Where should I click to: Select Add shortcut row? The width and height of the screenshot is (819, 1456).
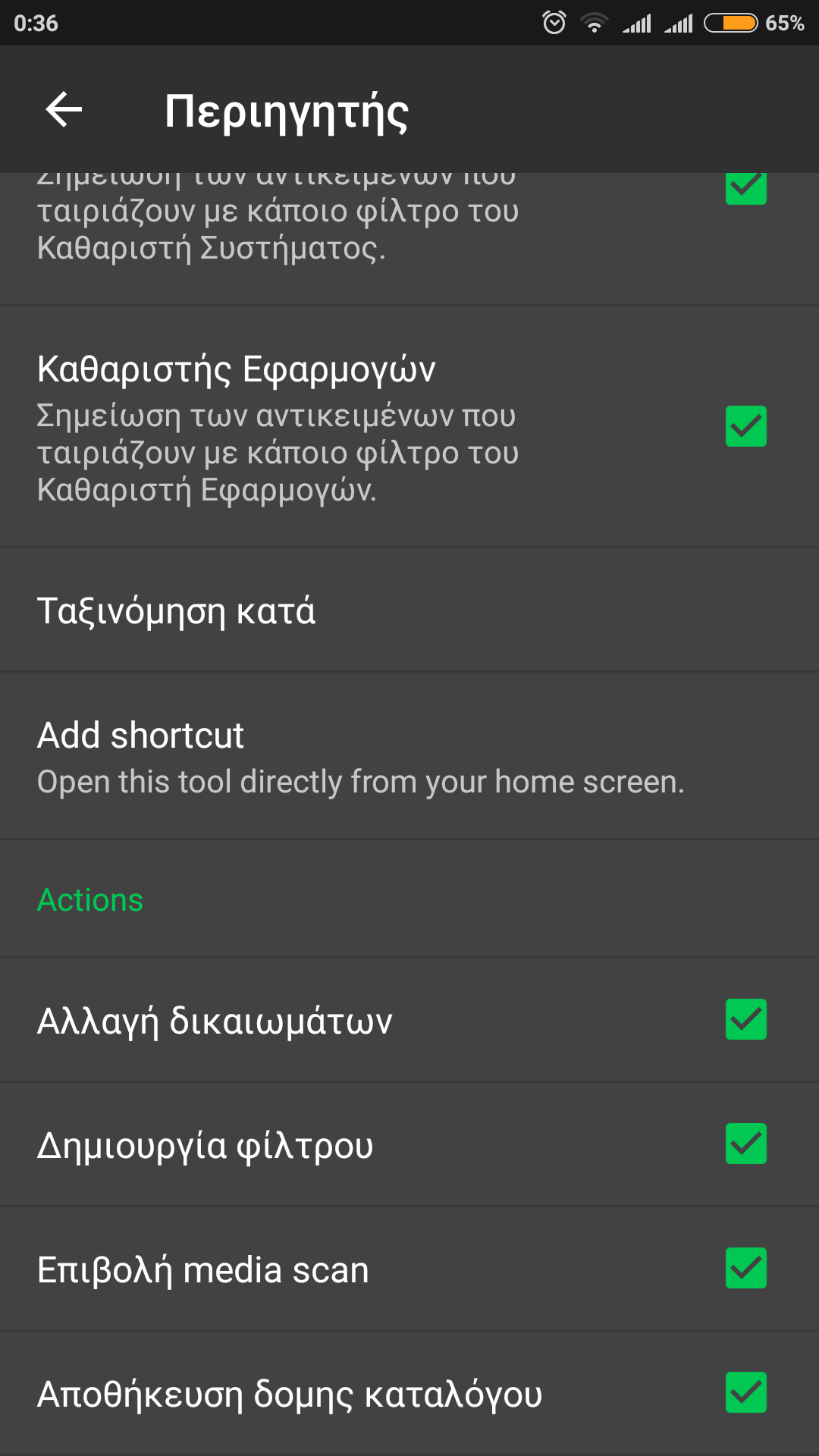pos(409,757)
